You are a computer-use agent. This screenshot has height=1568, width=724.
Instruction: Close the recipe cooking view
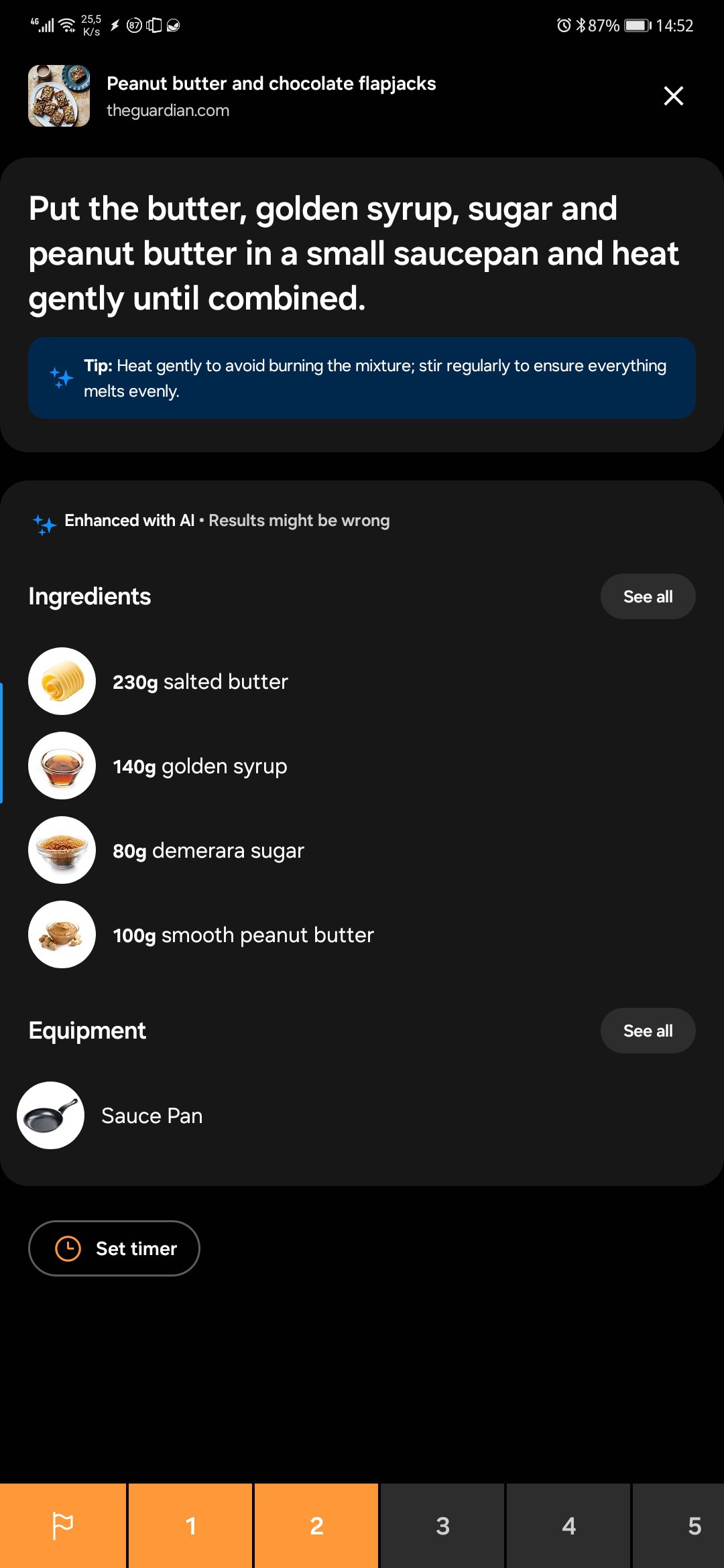click(x=673, y=96)
